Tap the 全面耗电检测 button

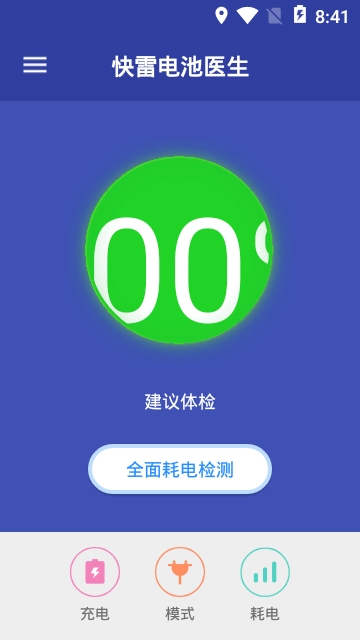(x=180, y=469)
